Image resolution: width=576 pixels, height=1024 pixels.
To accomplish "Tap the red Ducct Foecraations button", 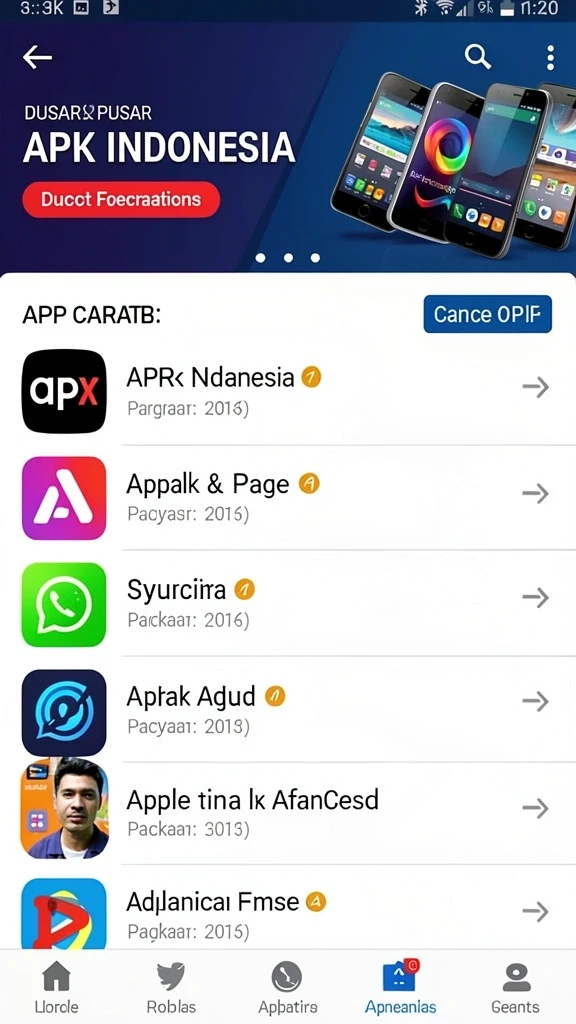I will (121, 199).
